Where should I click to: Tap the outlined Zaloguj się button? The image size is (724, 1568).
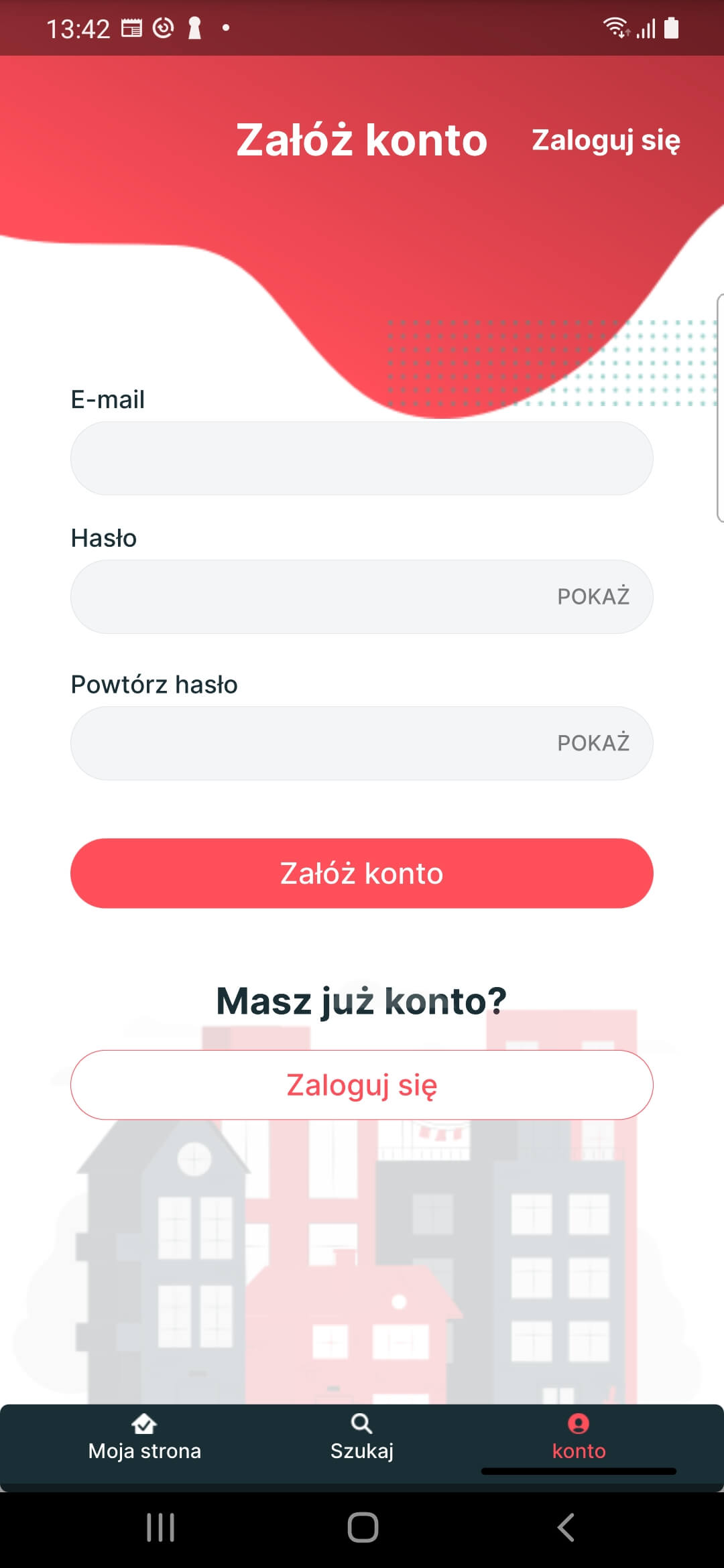pyautogui.click(x=362, y=1085)
